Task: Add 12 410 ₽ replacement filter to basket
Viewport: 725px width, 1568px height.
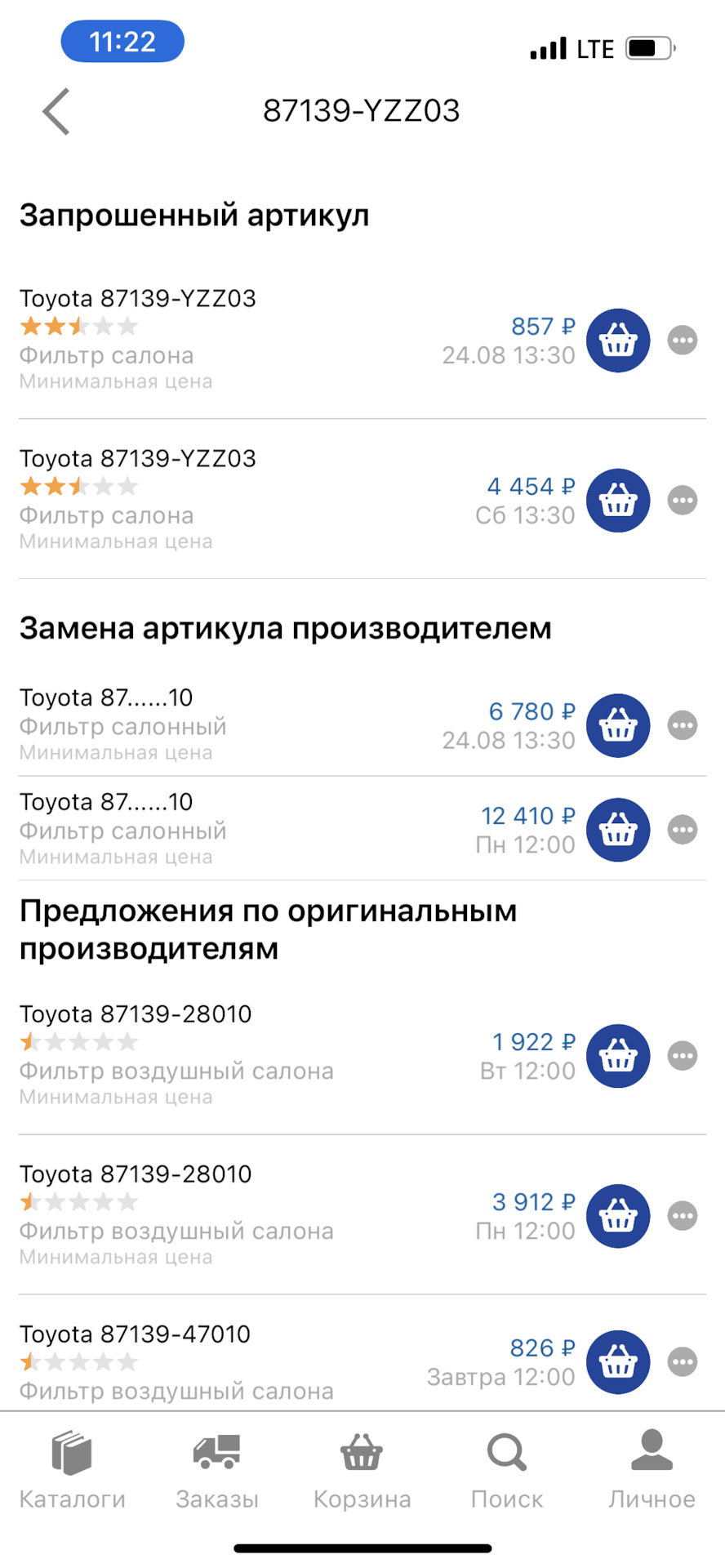Action: tap(618, 830)
